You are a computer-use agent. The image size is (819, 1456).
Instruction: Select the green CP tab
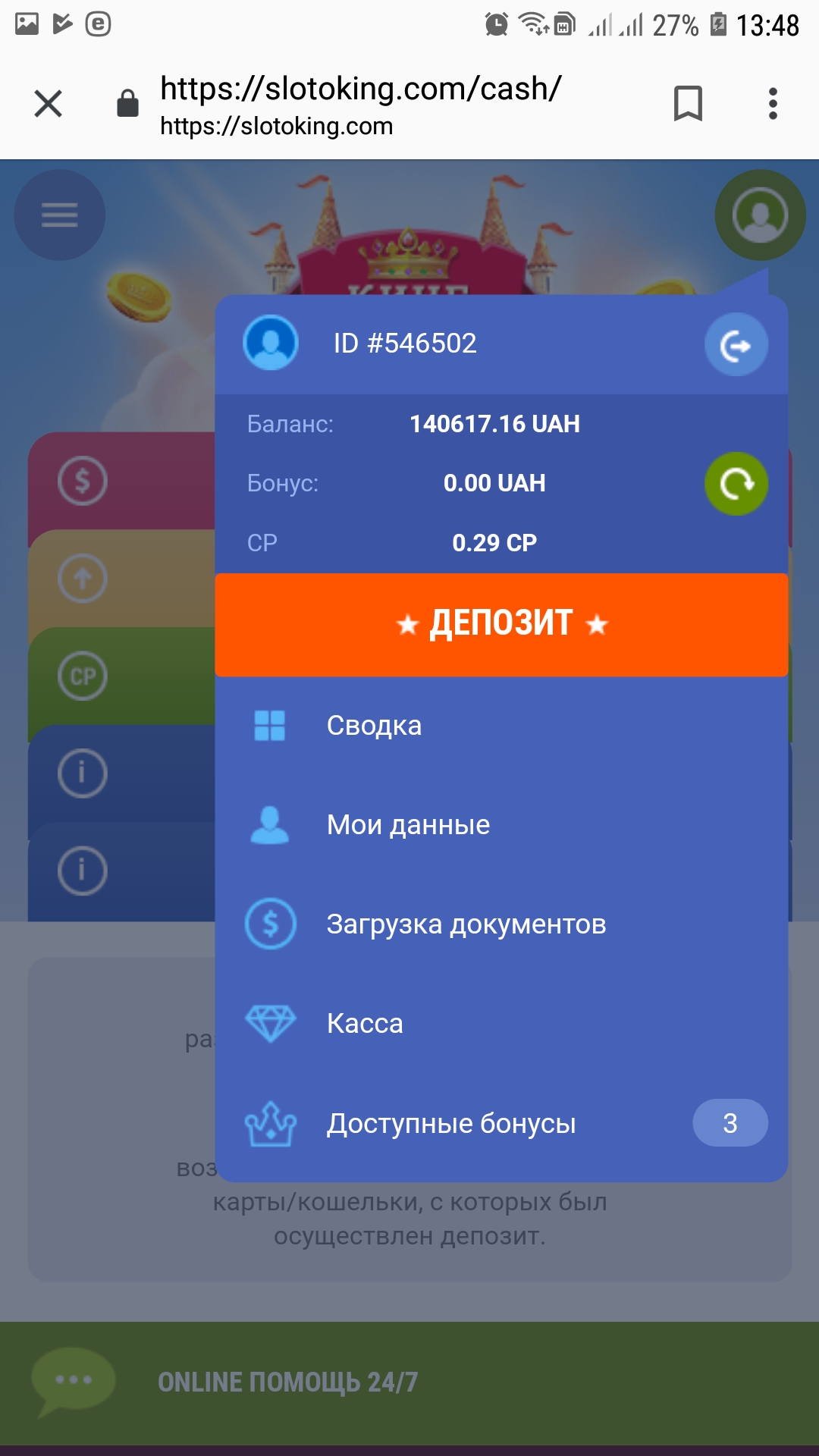83,676
